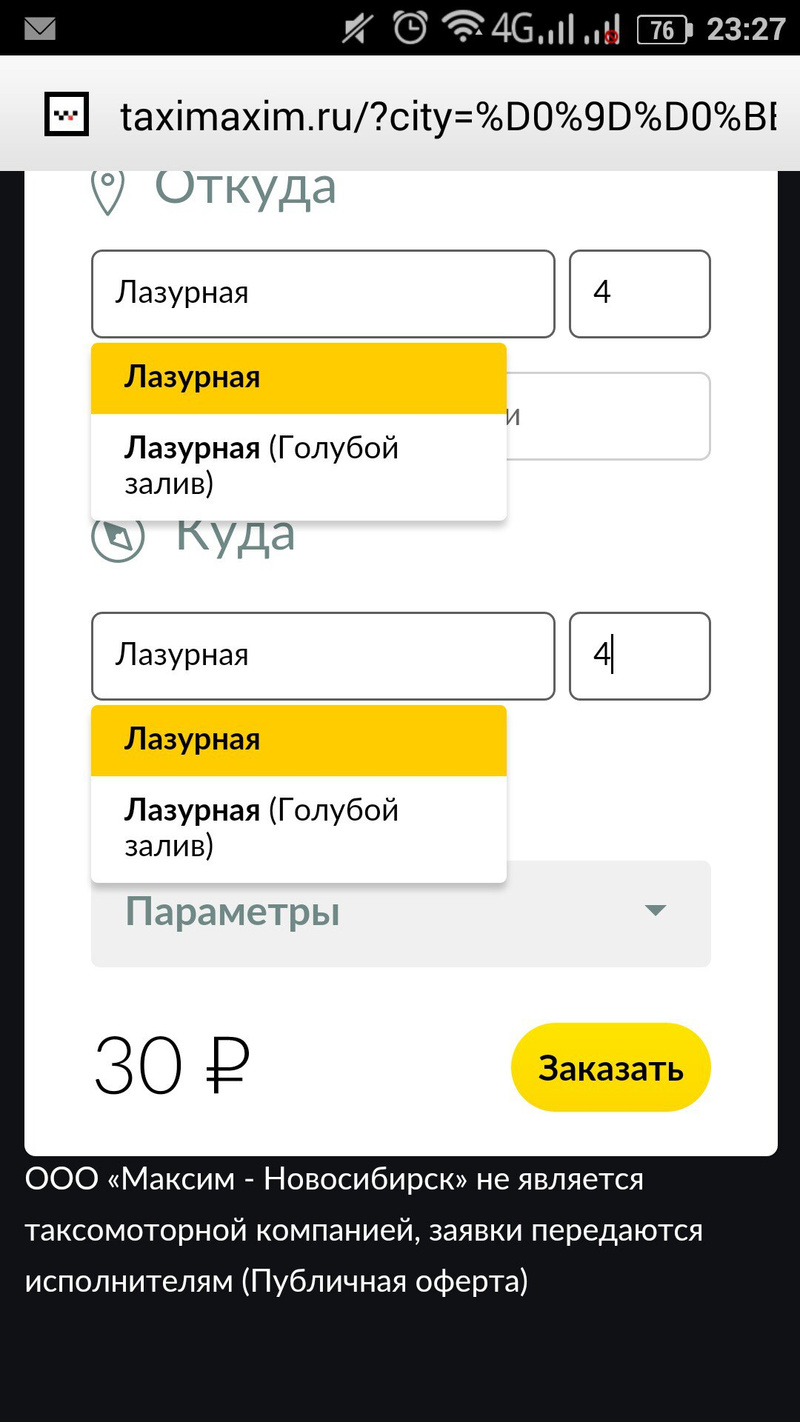This screenshot has width=800, height=1422.
Task: Choose Лазурная (Голубой залив) suggestion under Куда
Action: (298, 828)
